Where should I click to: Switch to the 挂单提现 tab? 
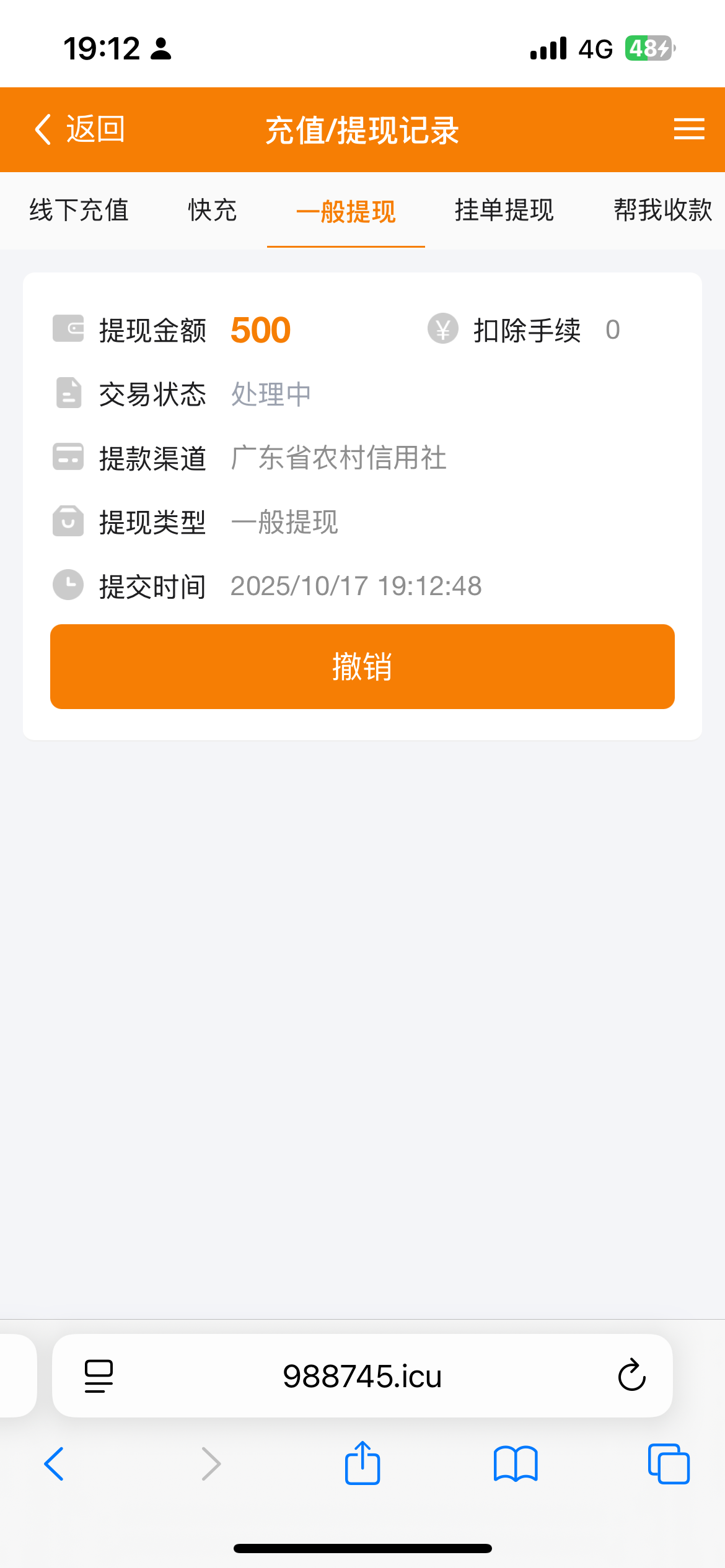click(504, 211)
